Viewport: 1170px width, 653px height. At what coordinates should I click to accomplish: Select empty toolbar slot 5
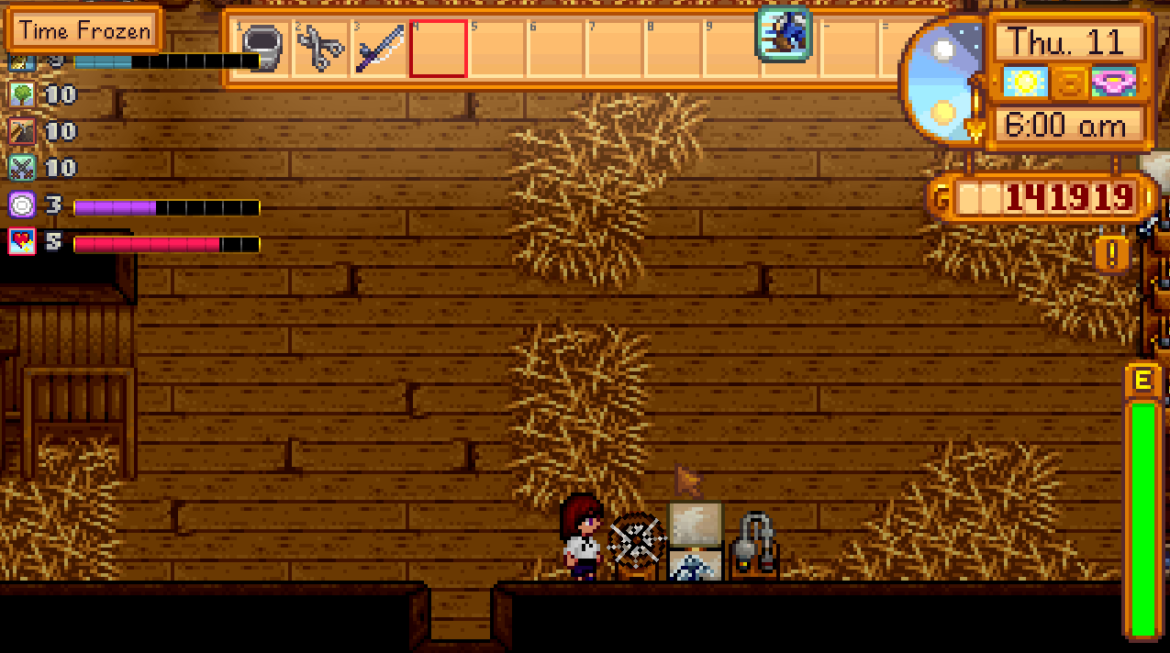tap(497, 48)
